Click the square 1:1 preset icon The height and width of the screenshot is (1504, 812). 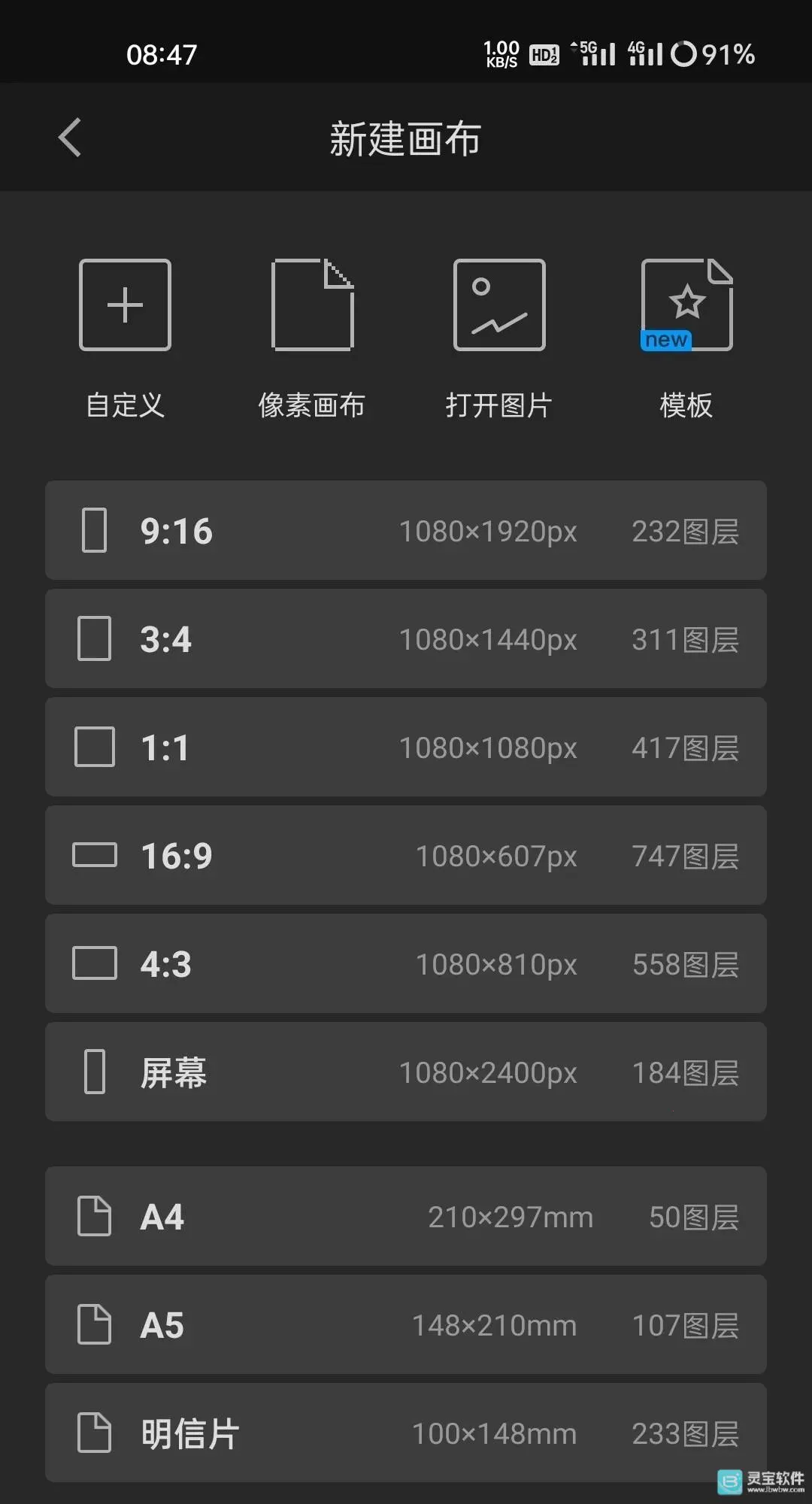[93, 747]
